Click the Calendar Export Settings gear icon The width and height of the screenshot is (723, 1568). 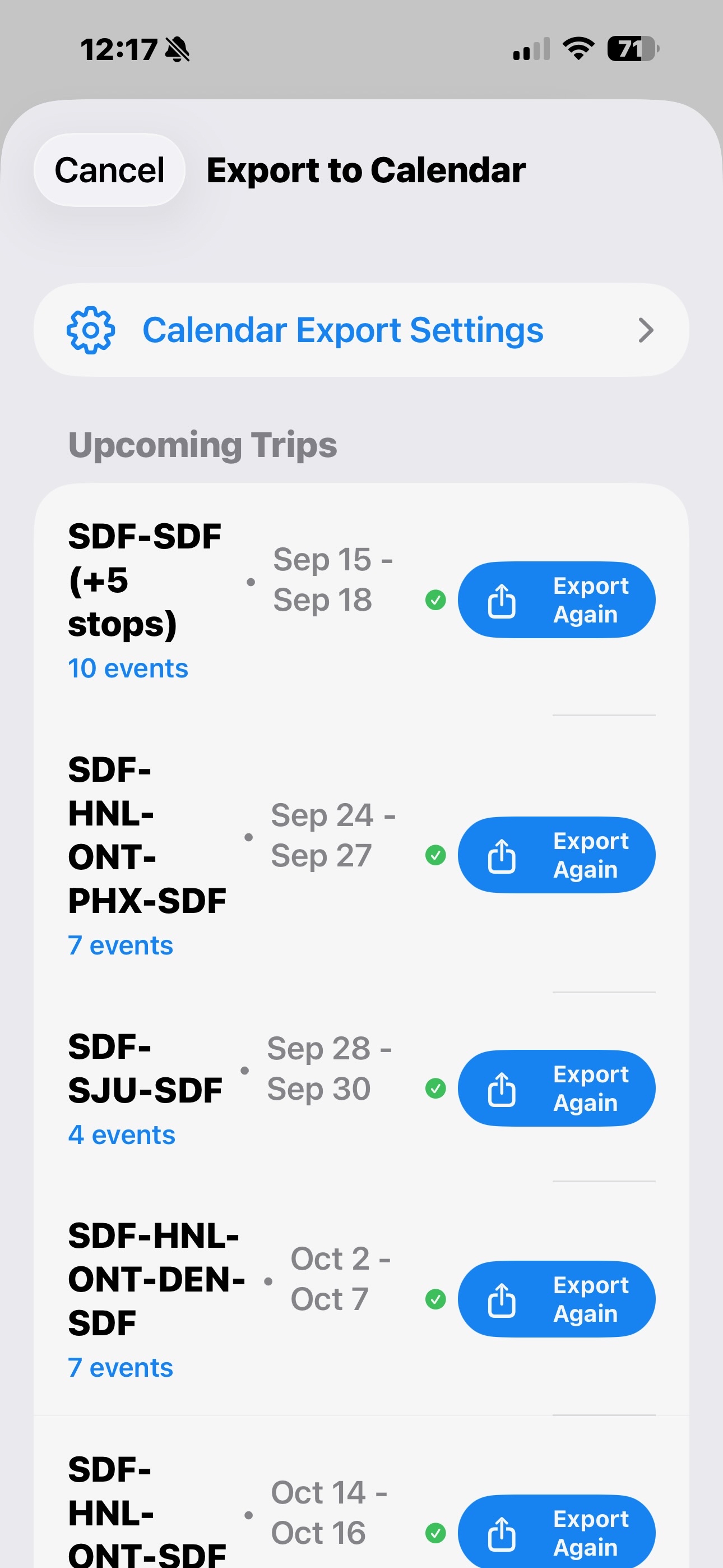coord(90,330)
